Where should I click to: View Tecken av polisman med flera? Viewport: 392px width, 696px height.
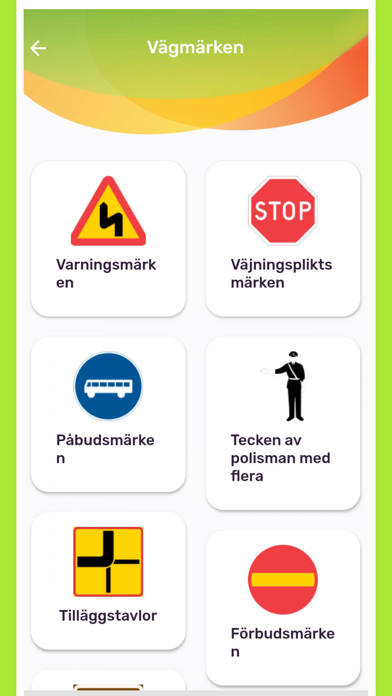coord(283,423)
